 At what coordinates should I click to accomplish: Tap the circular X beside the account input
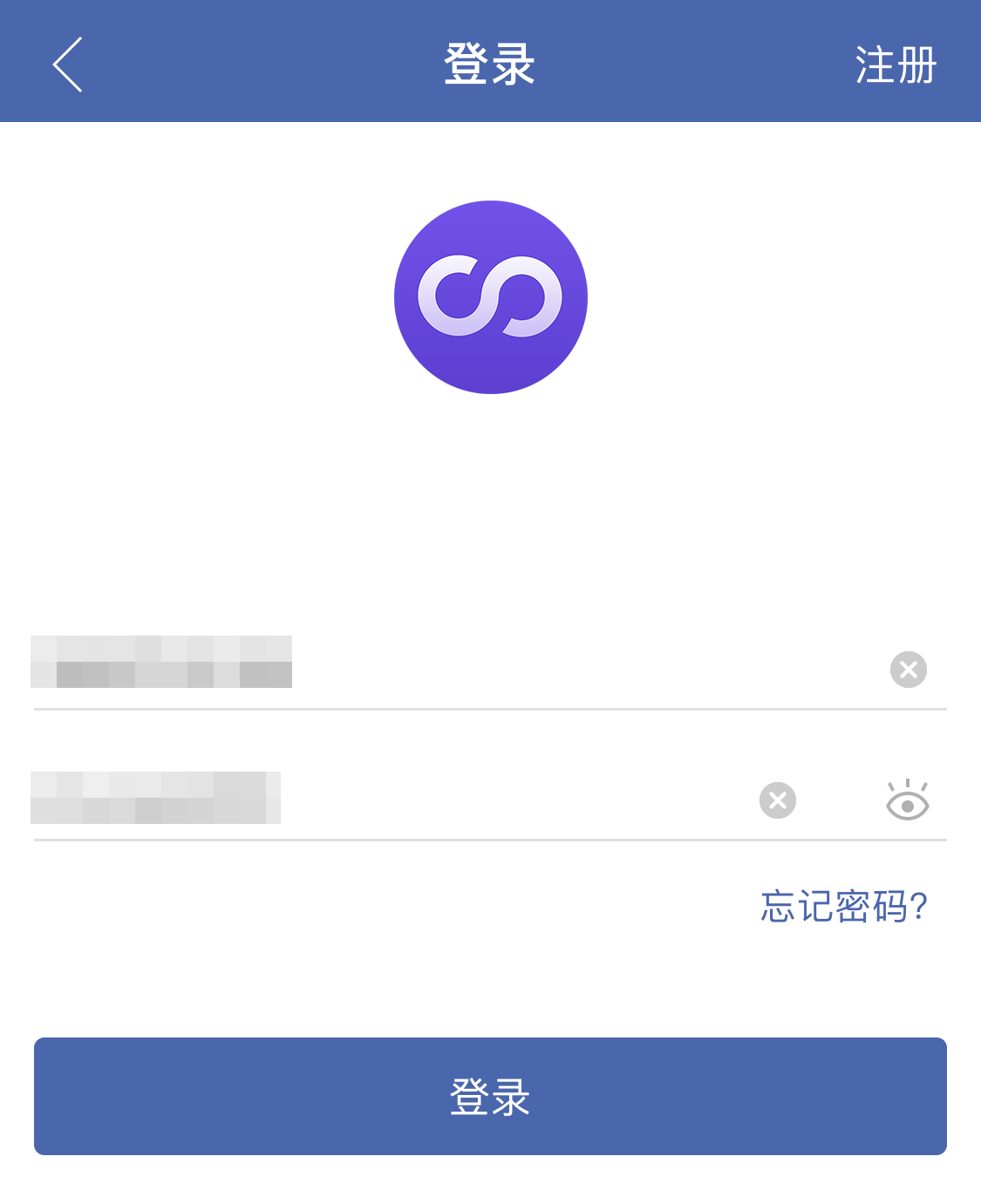click(x=907, y=668)
